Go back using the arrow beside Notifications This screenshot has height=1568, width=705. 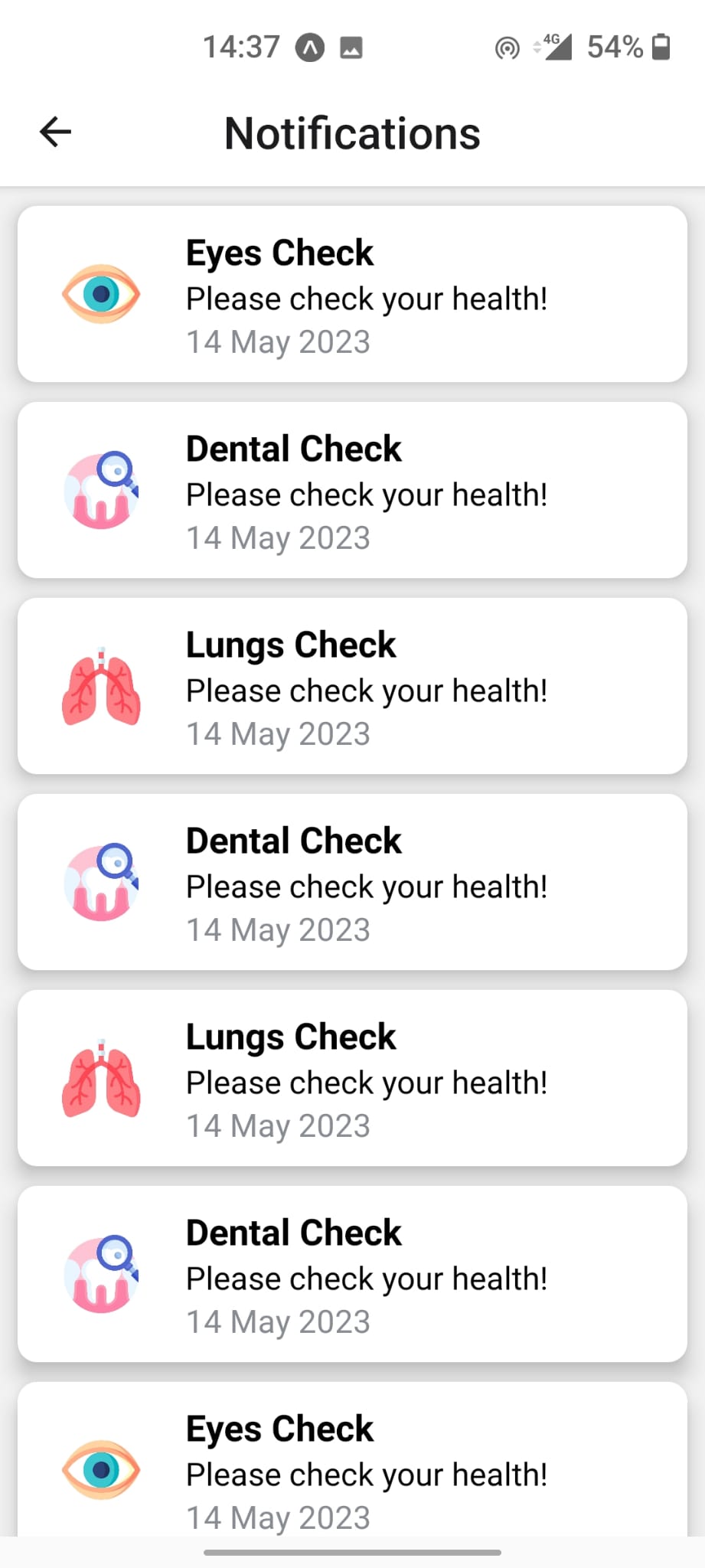pos(55,132)
